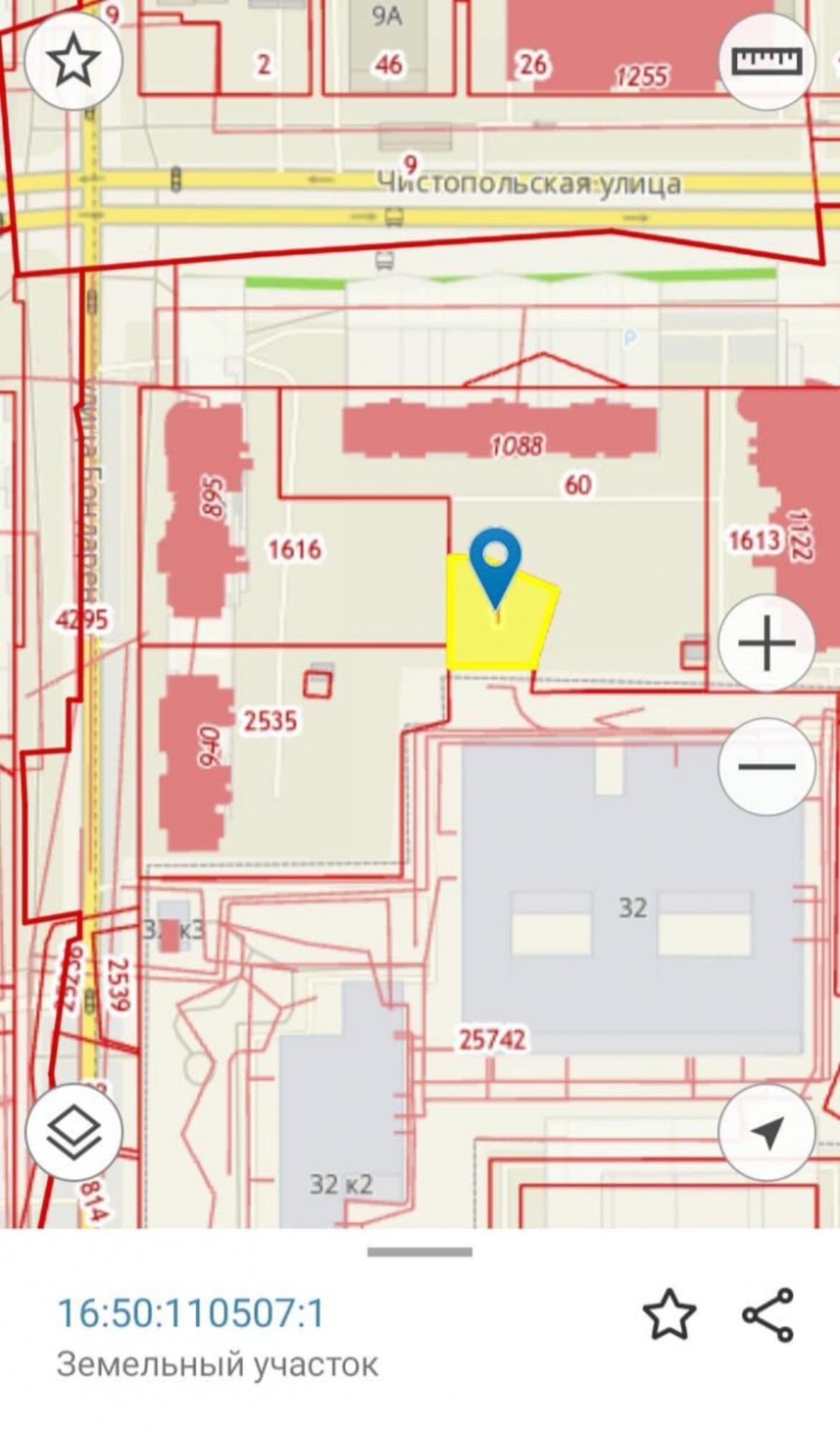Open favorites via the top-left star button
Viewport: 840px width, 1434px height.
point(73,60)
